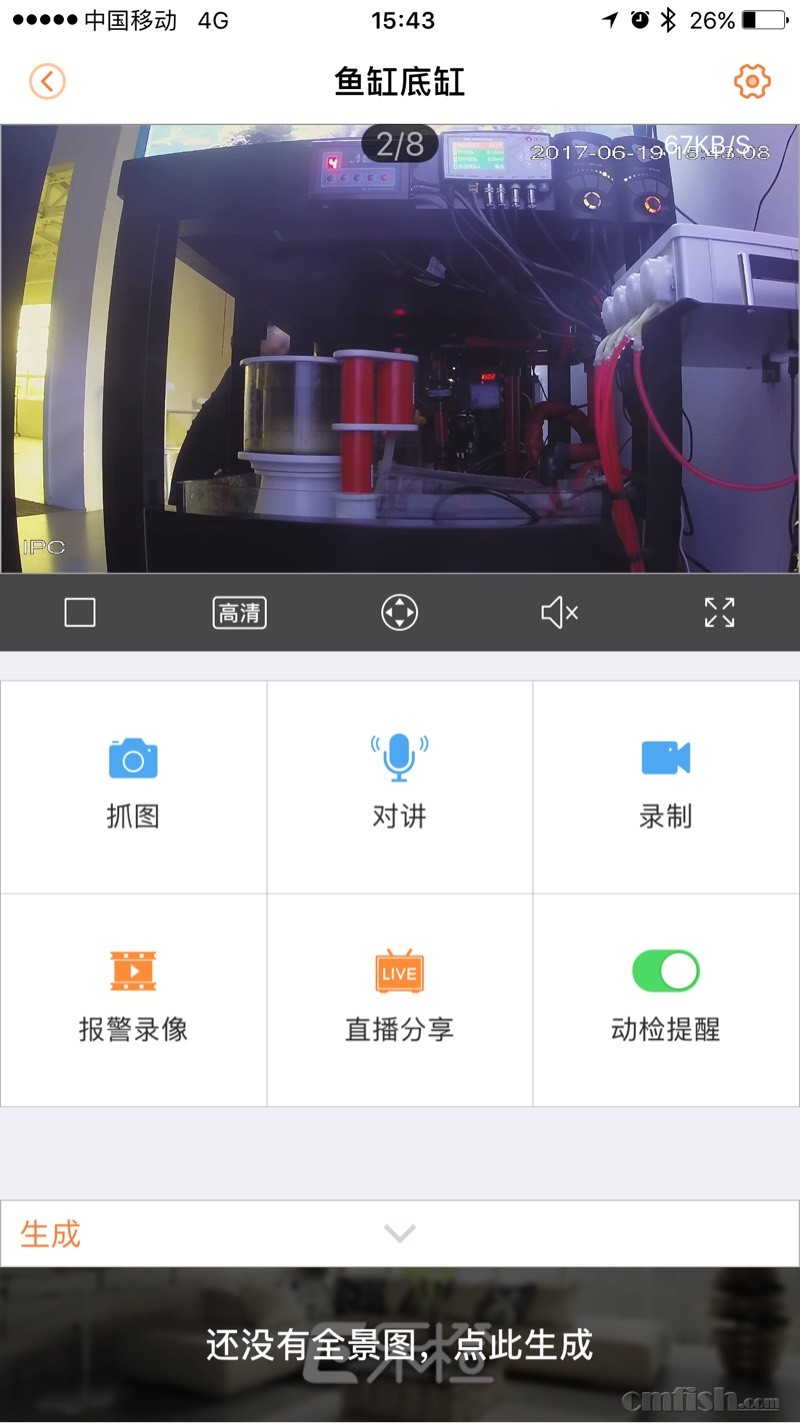This screenshot has height=1423, width=800.
Task: Begin 录制 video recording
Action: [x=665, y=785]
